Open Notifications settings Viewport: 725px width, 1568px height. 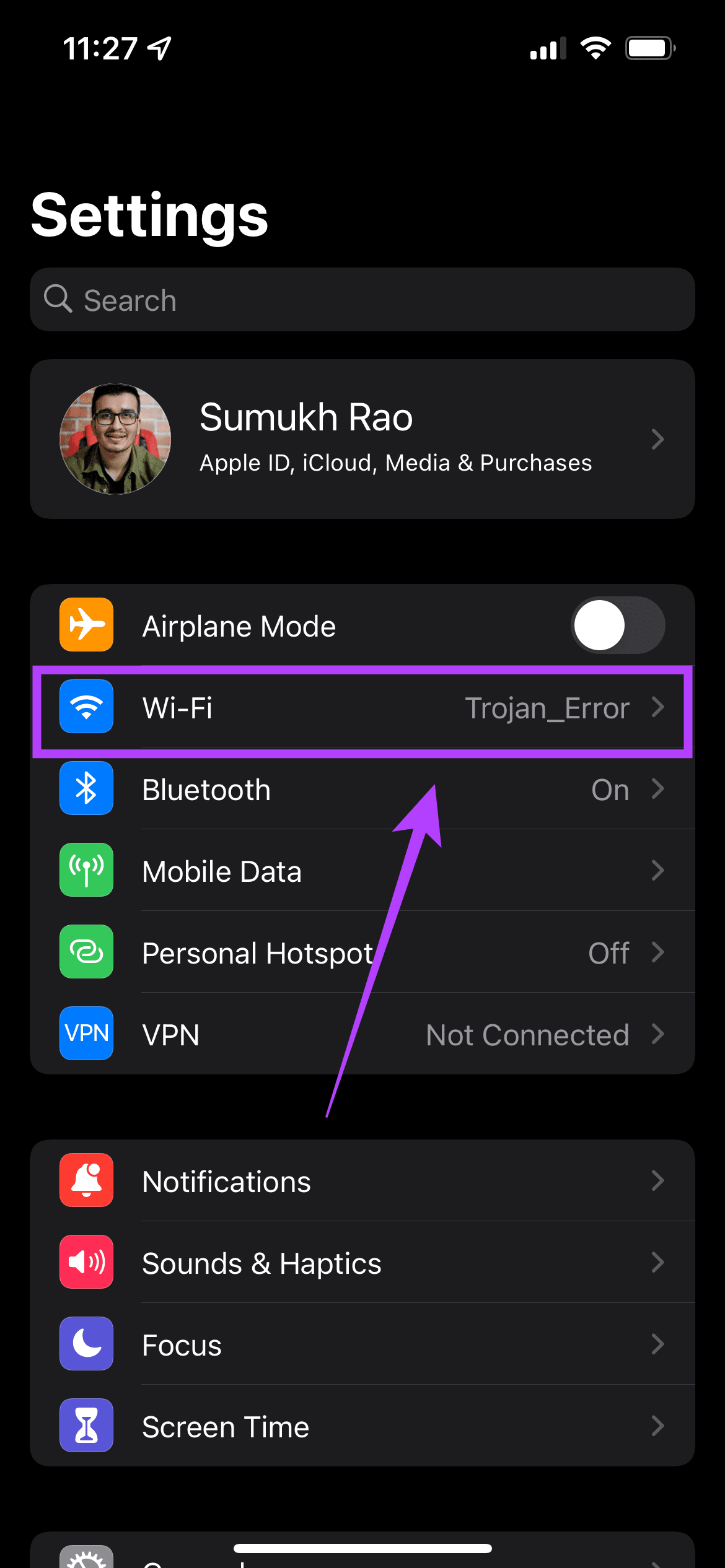pos(362,1181)
